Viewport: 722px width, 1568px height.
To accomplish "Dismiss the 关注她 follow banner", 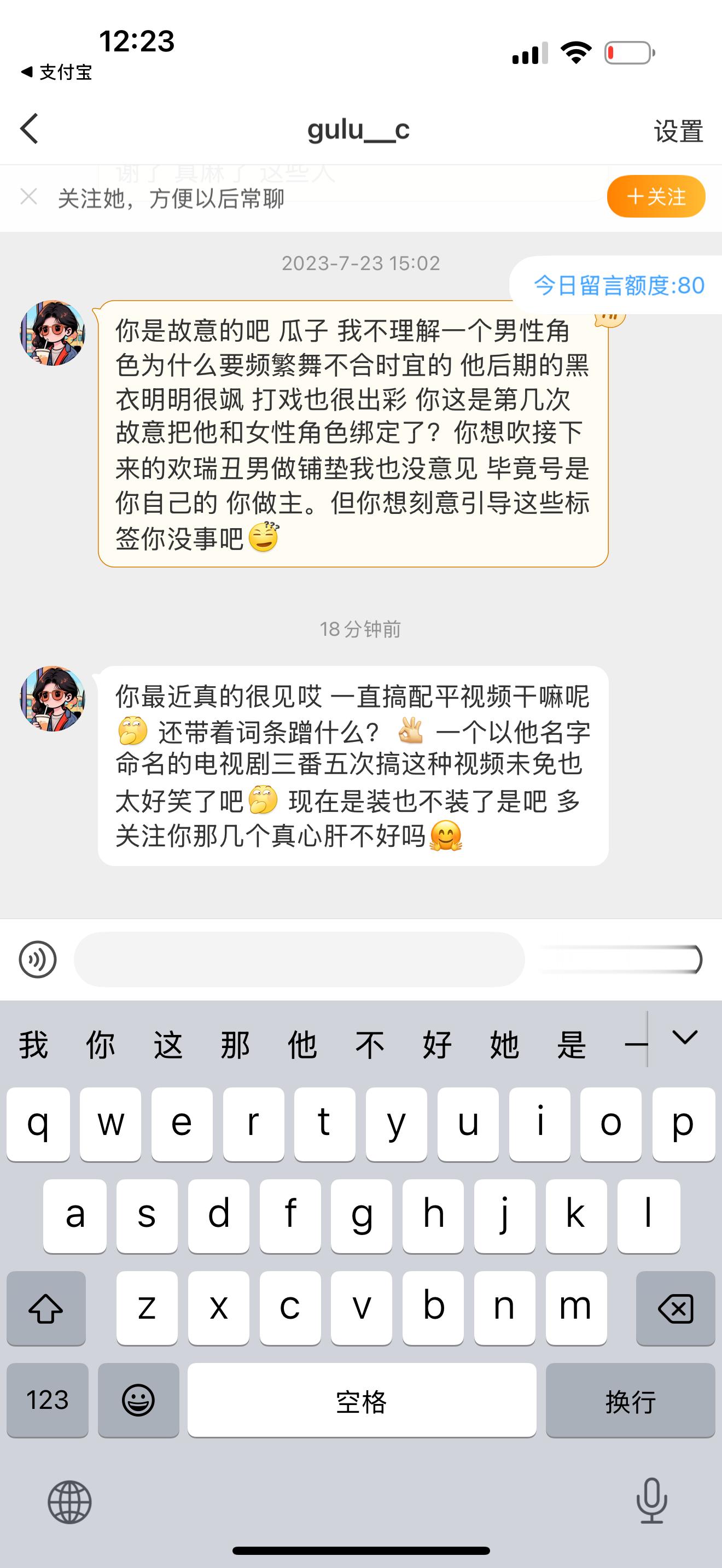I will (28, 197).
